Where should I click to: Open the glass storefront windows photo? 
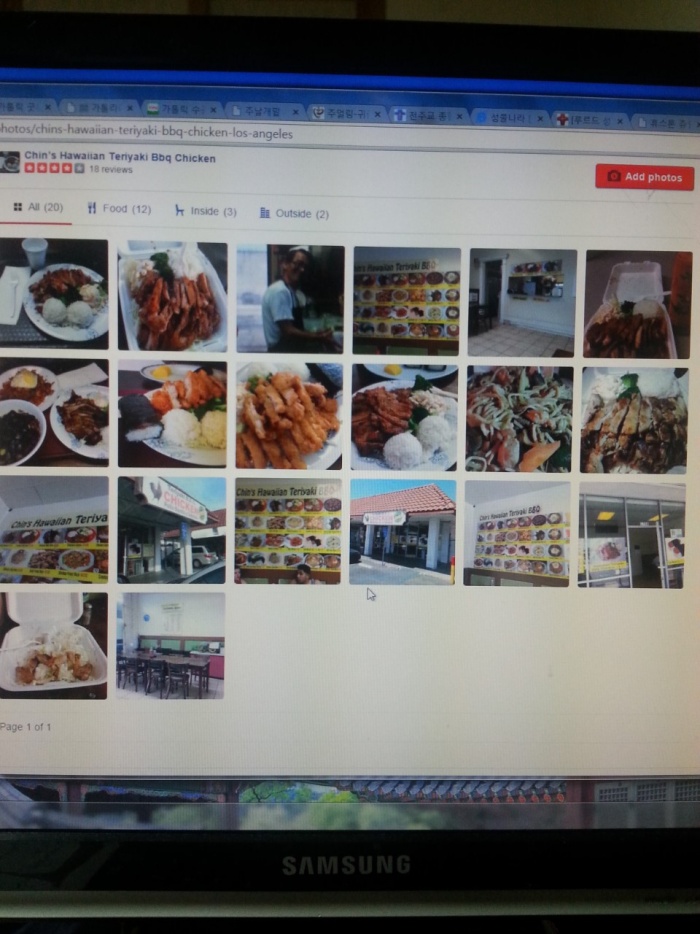point(631,535)
